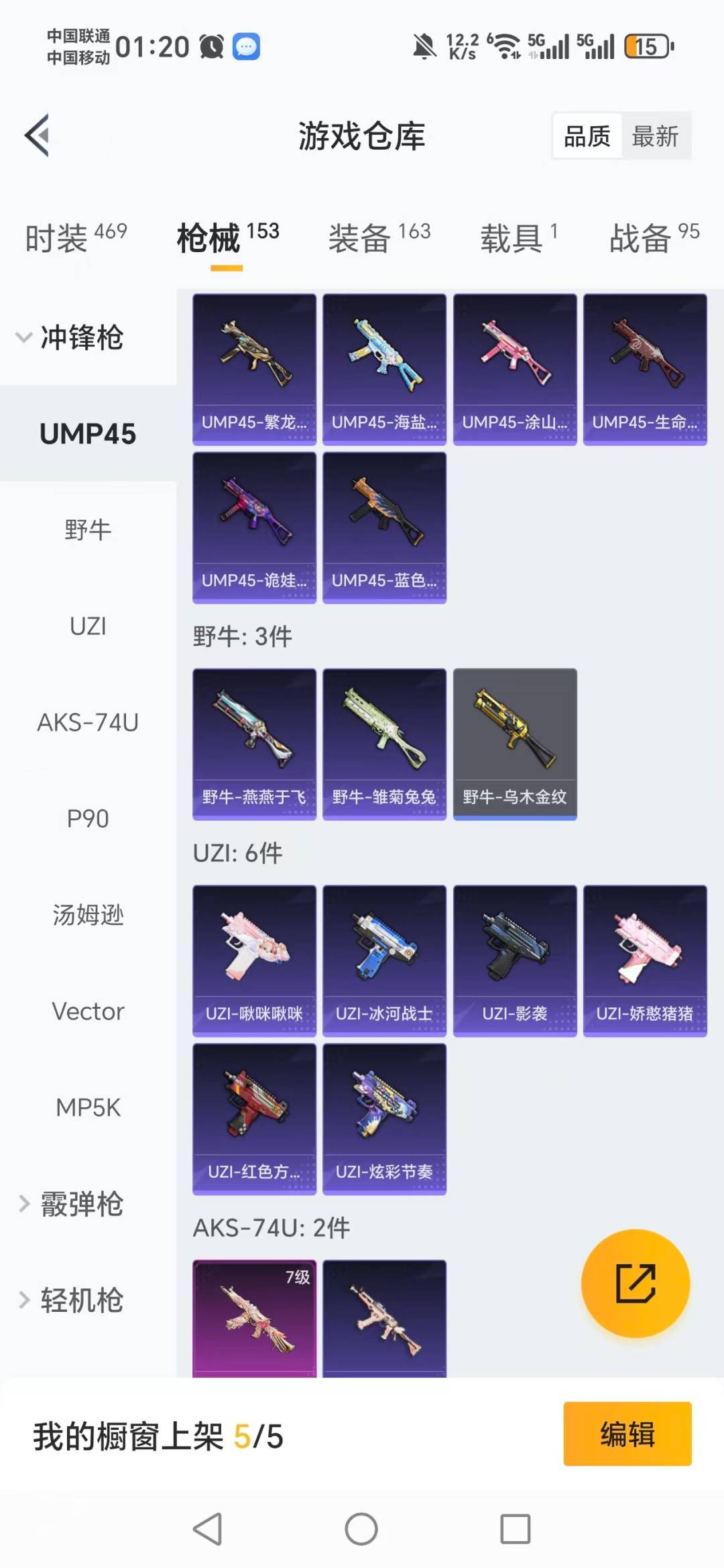This screenshot has height=1568, width=724.
Task: Select UZI in the weapon sidebar
Action: click(87, 626)
